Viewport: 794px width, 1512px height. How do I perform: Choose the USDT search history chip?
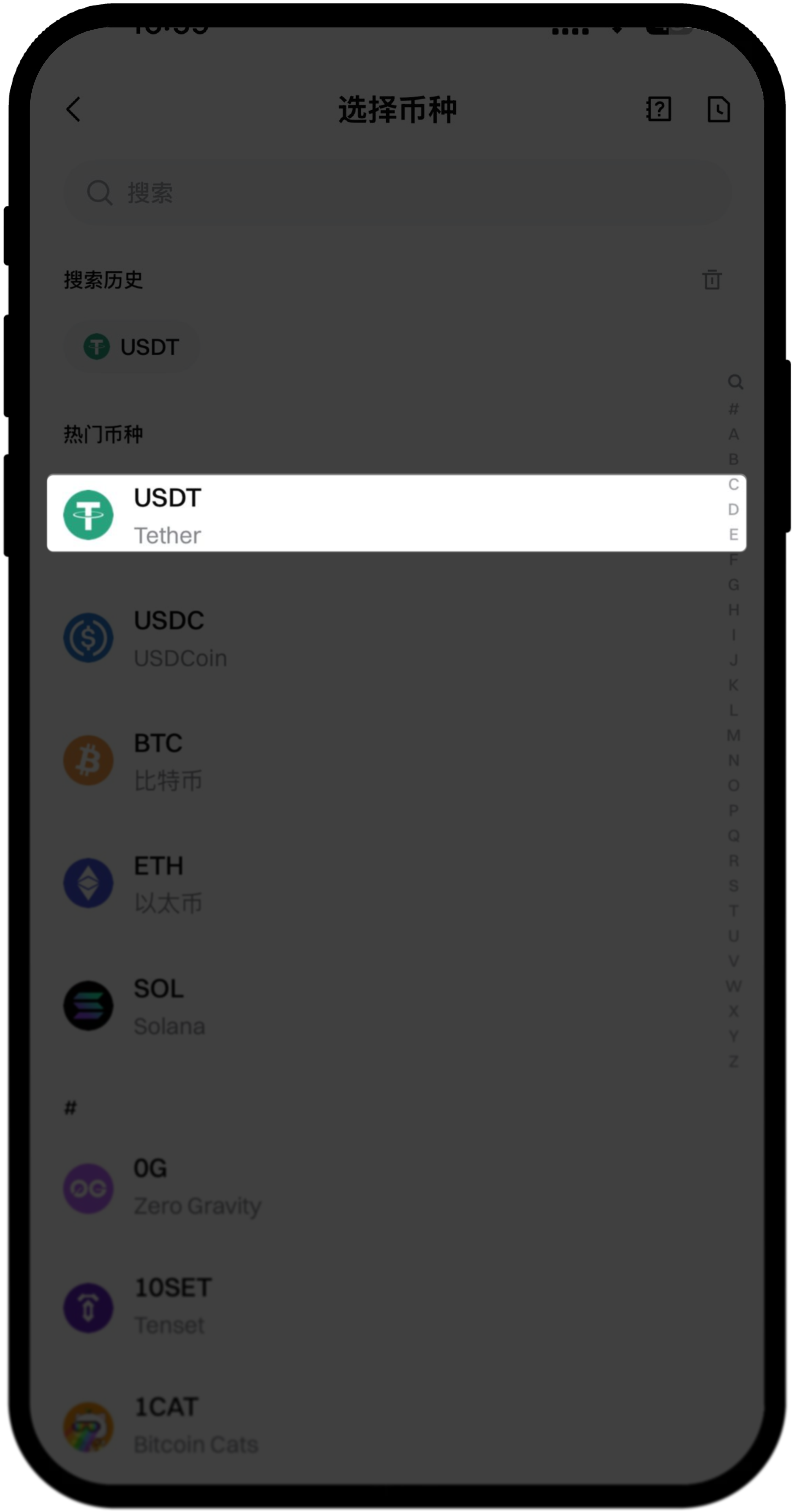(x=132, y=347)
